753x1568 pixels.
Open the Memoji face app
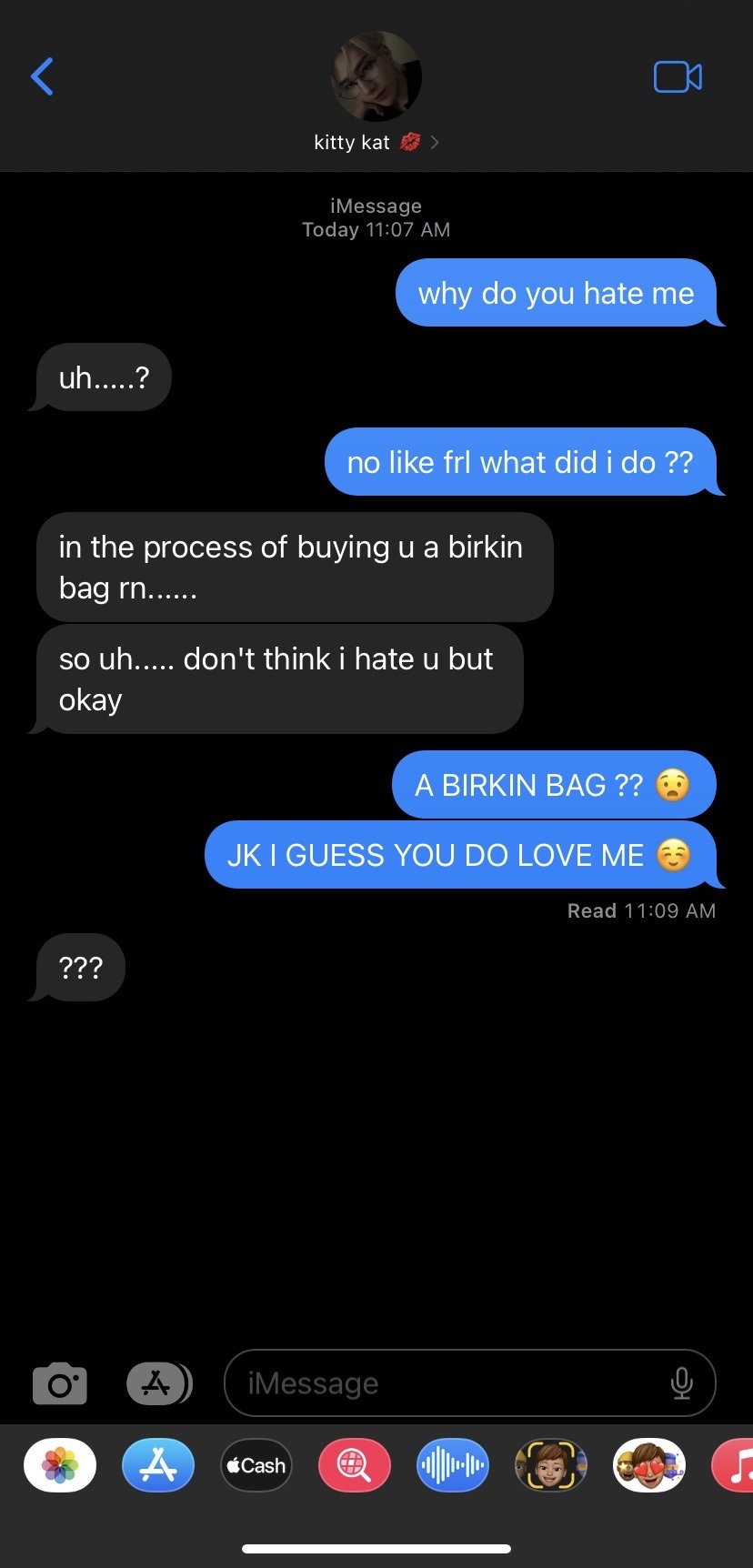tap(551, 1466)
